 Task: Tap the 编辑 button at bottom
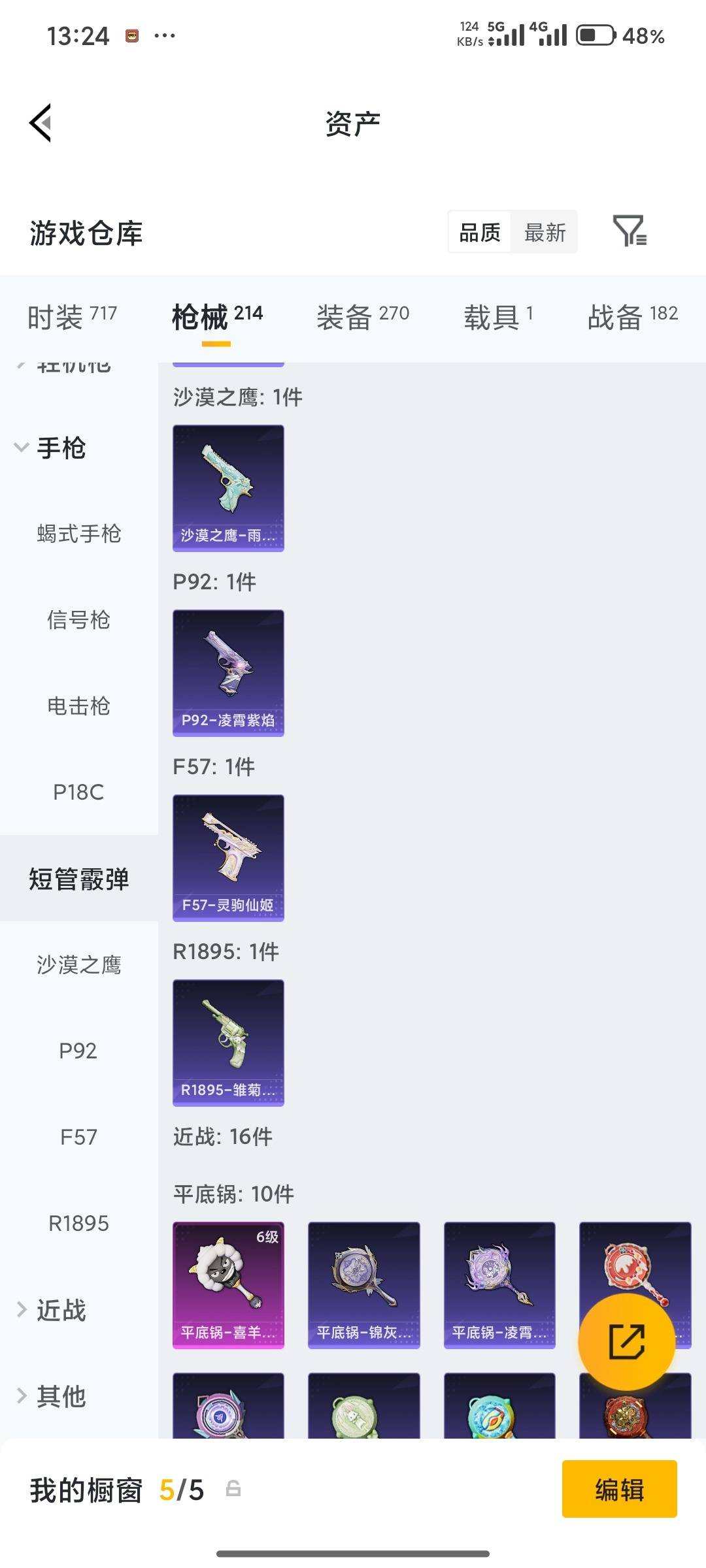(619, 1491)
